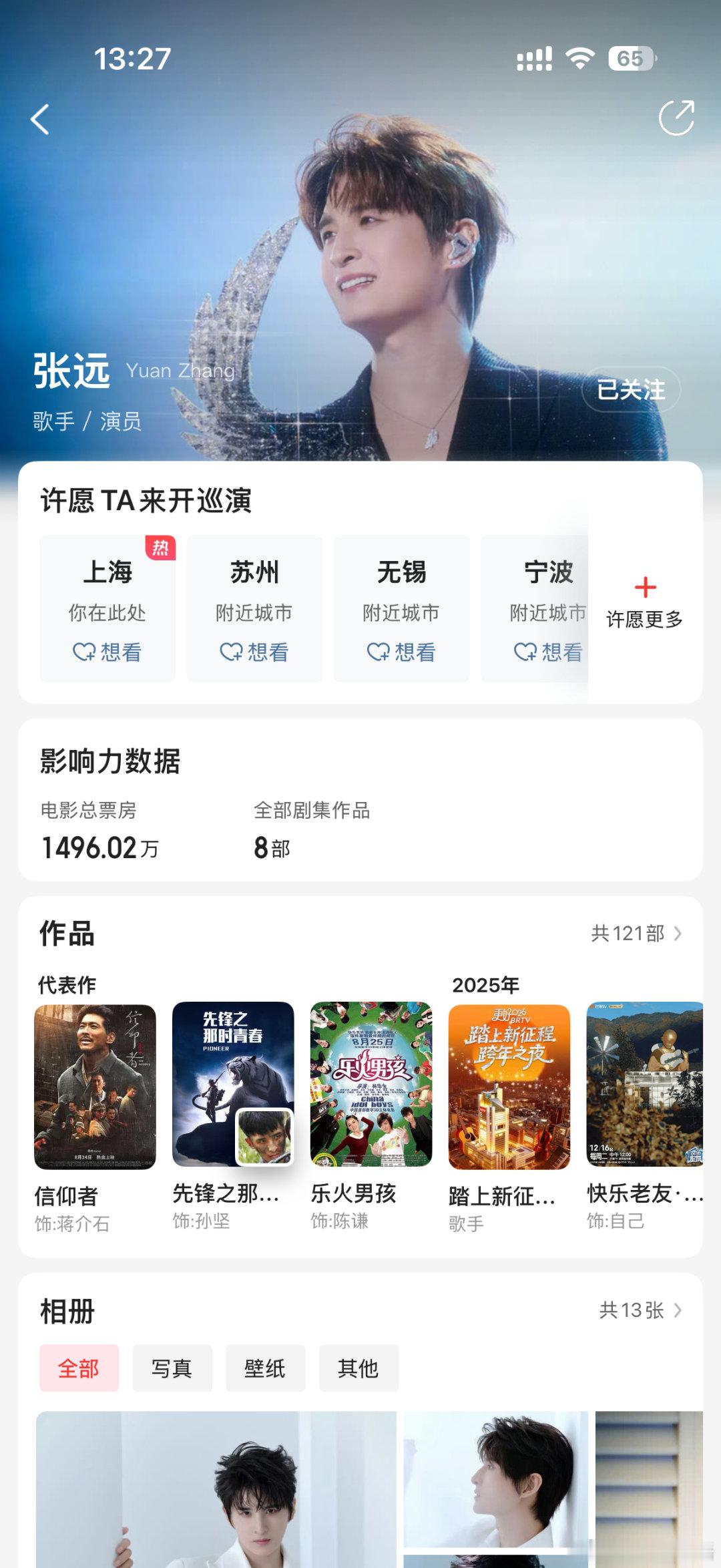Viewport: 721px width, 1568px height.
Task: Select the 其他 album filter
Action: pos(358,1368)
